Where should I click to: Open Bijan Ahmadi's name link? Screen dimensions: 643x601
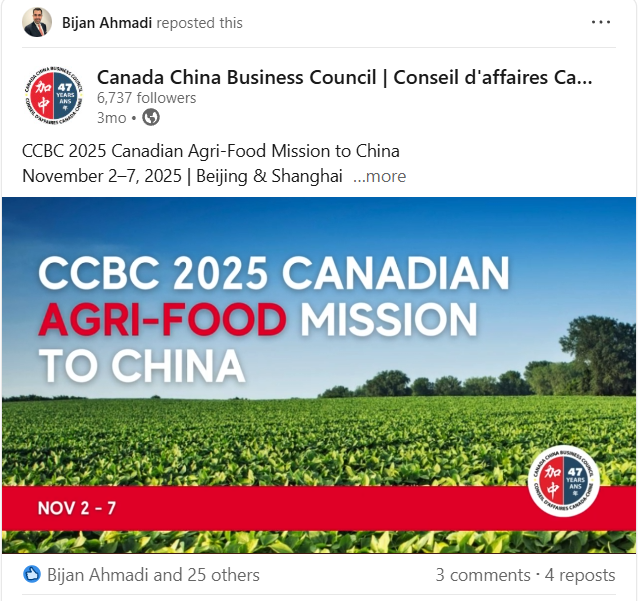pos(108,23)
